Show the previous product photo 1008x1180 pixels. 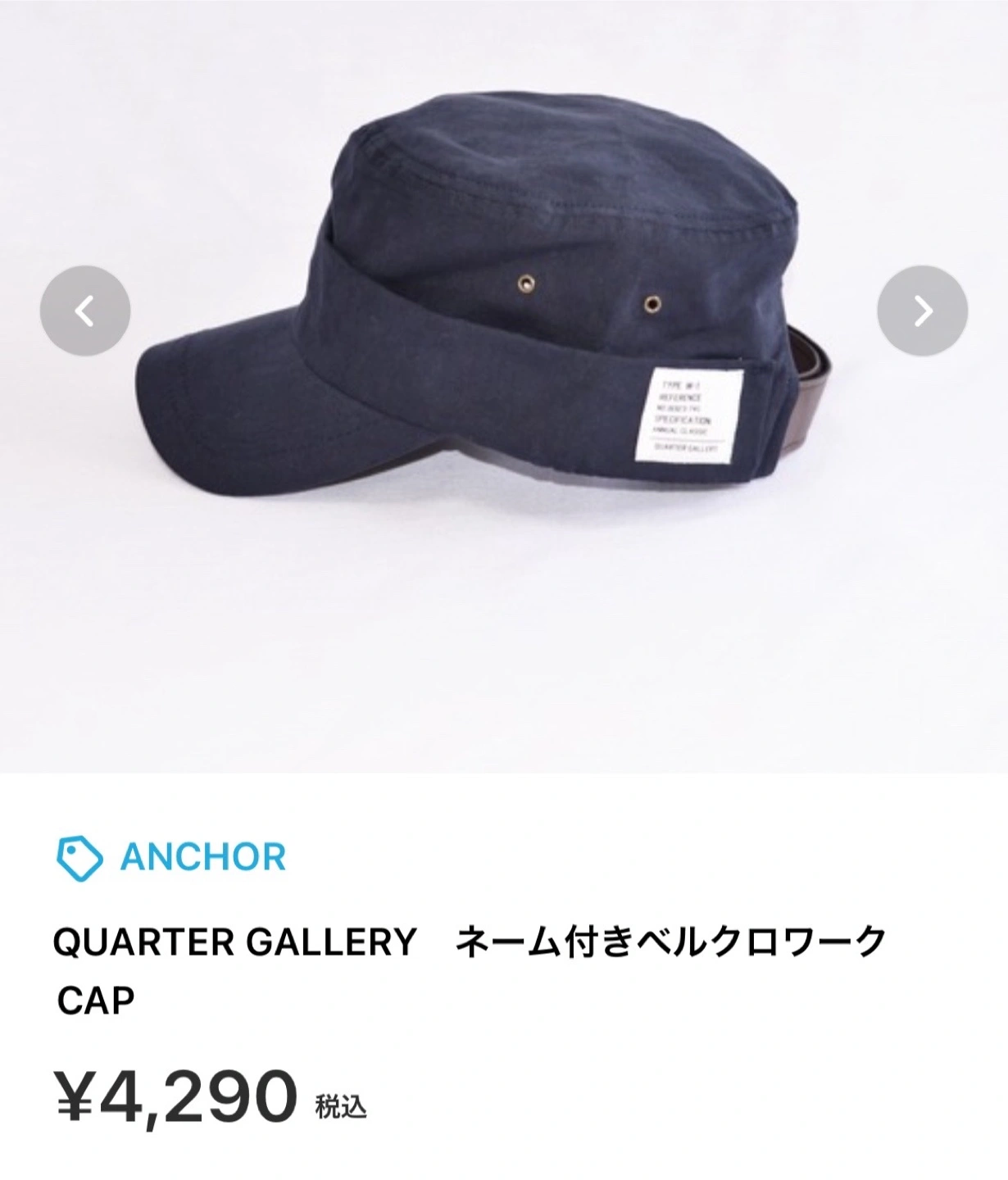click(x=85, y=311)
